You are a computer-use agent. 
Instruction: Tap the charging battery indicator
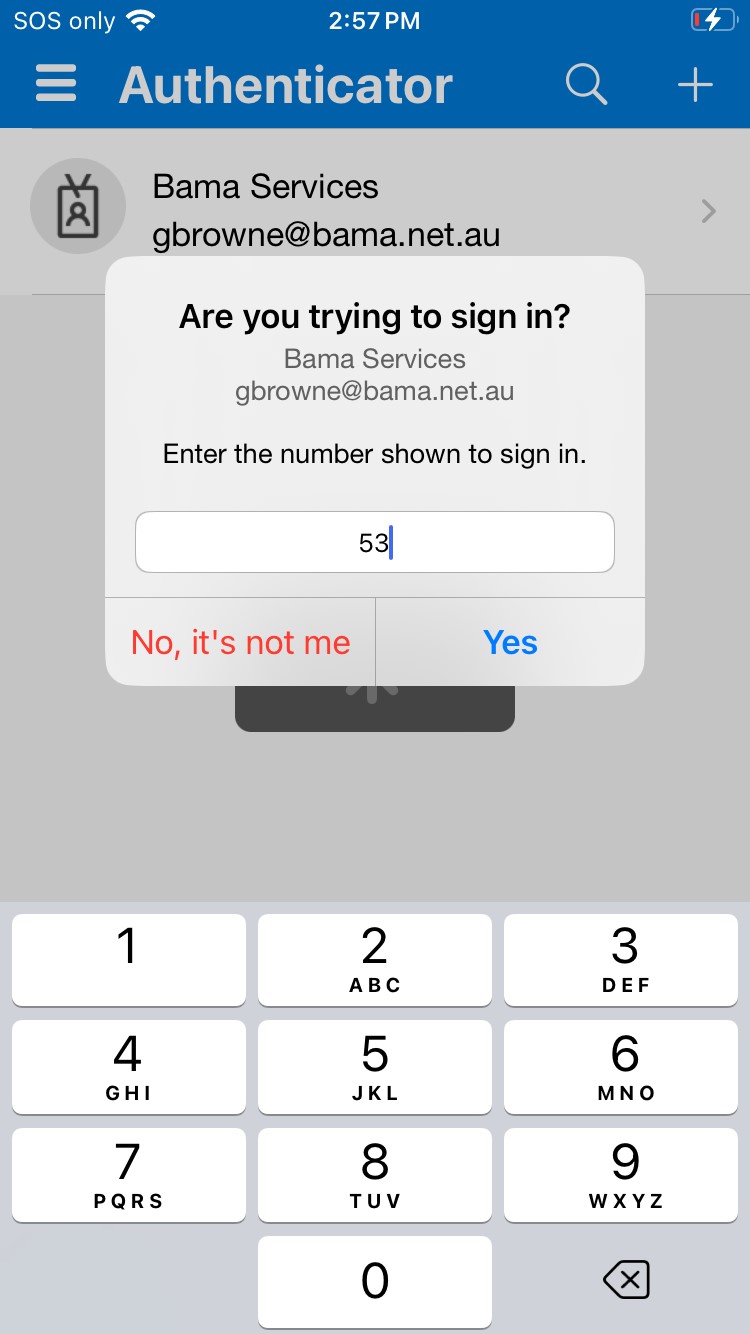pos(712,18)
